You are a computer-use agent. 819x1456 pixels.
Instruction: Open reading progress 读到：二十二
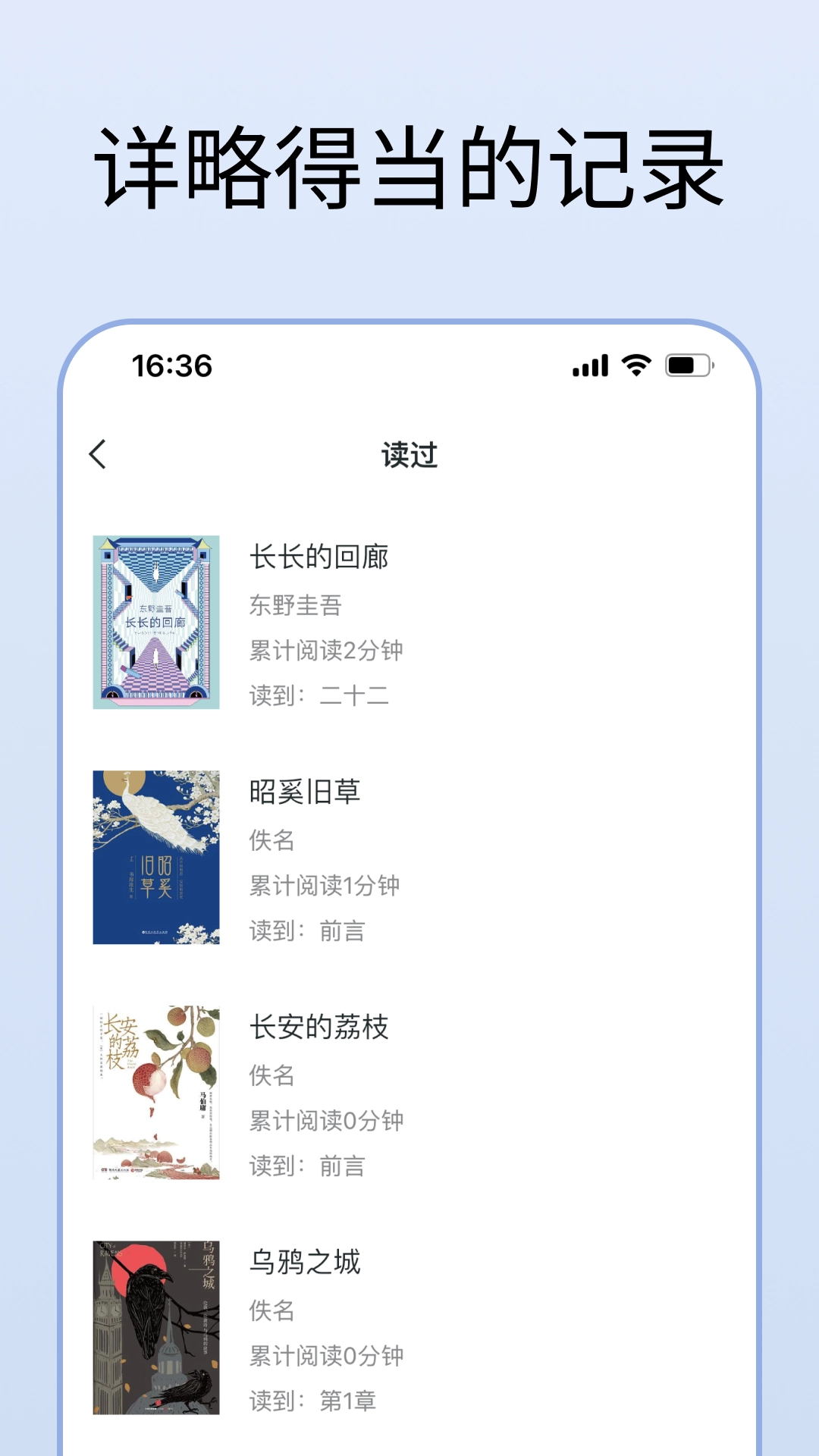pyautogui.click(x=319, y=696)
